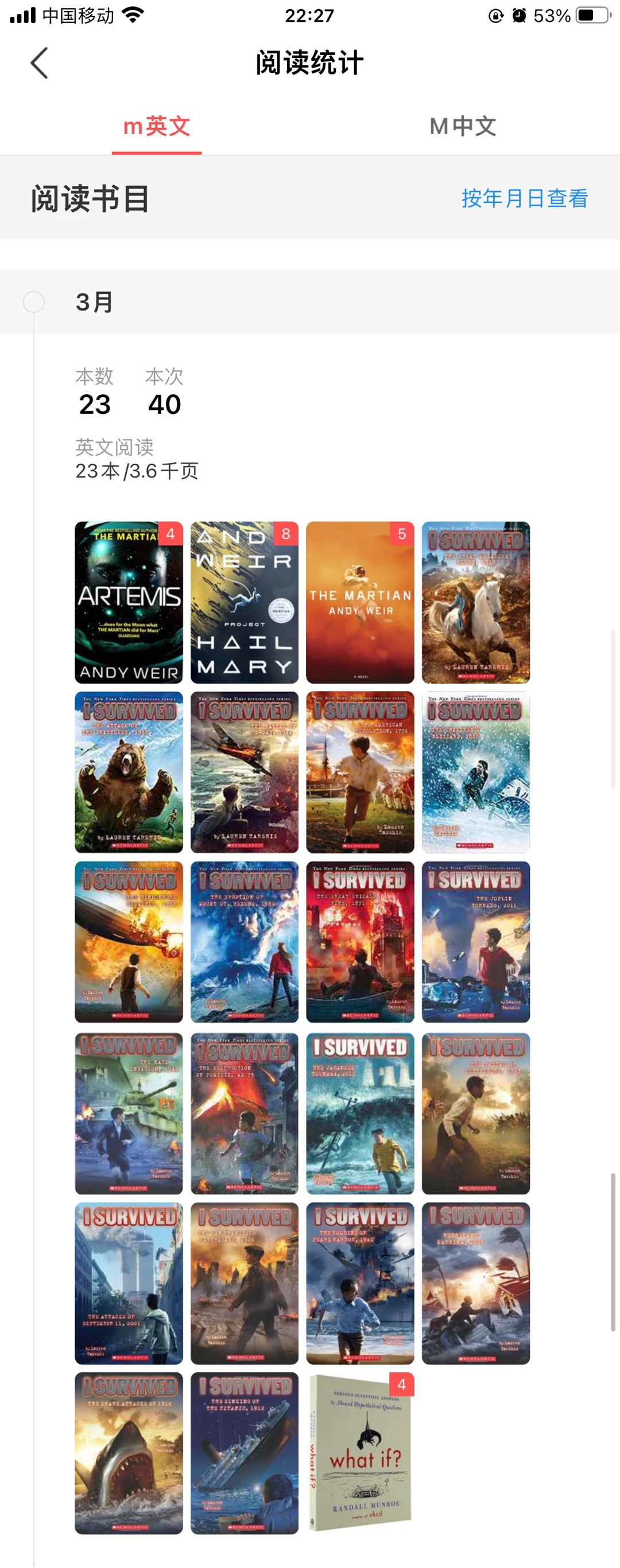Open the Artemis book cover
620x1568 pixels.
(x=129, y=602)
